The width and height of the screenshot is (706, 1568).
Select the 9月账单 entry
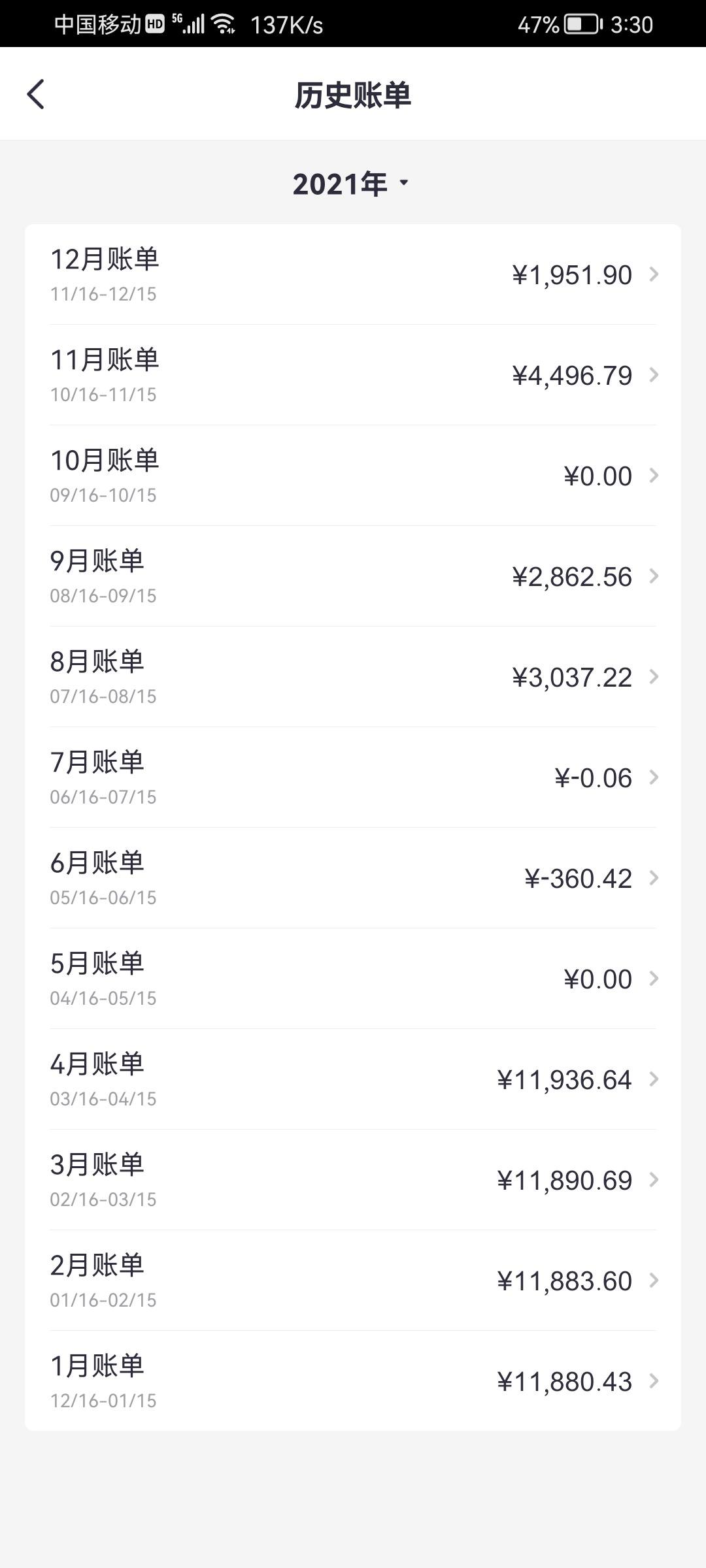pyautogui.click(x=353, y=576)
